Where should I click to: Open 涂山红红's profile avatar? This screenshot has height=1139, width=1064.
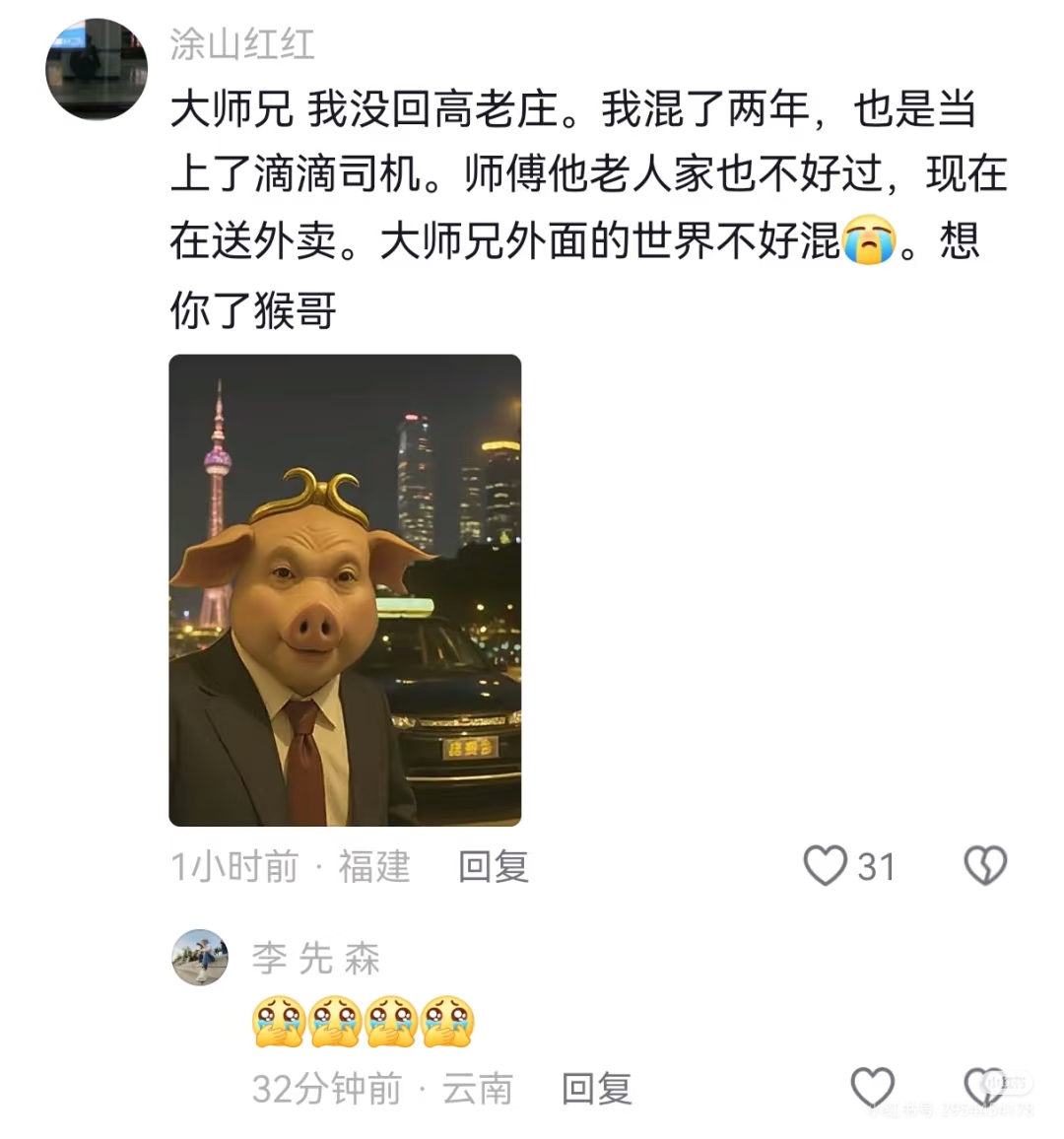click(x=97, y=69)
